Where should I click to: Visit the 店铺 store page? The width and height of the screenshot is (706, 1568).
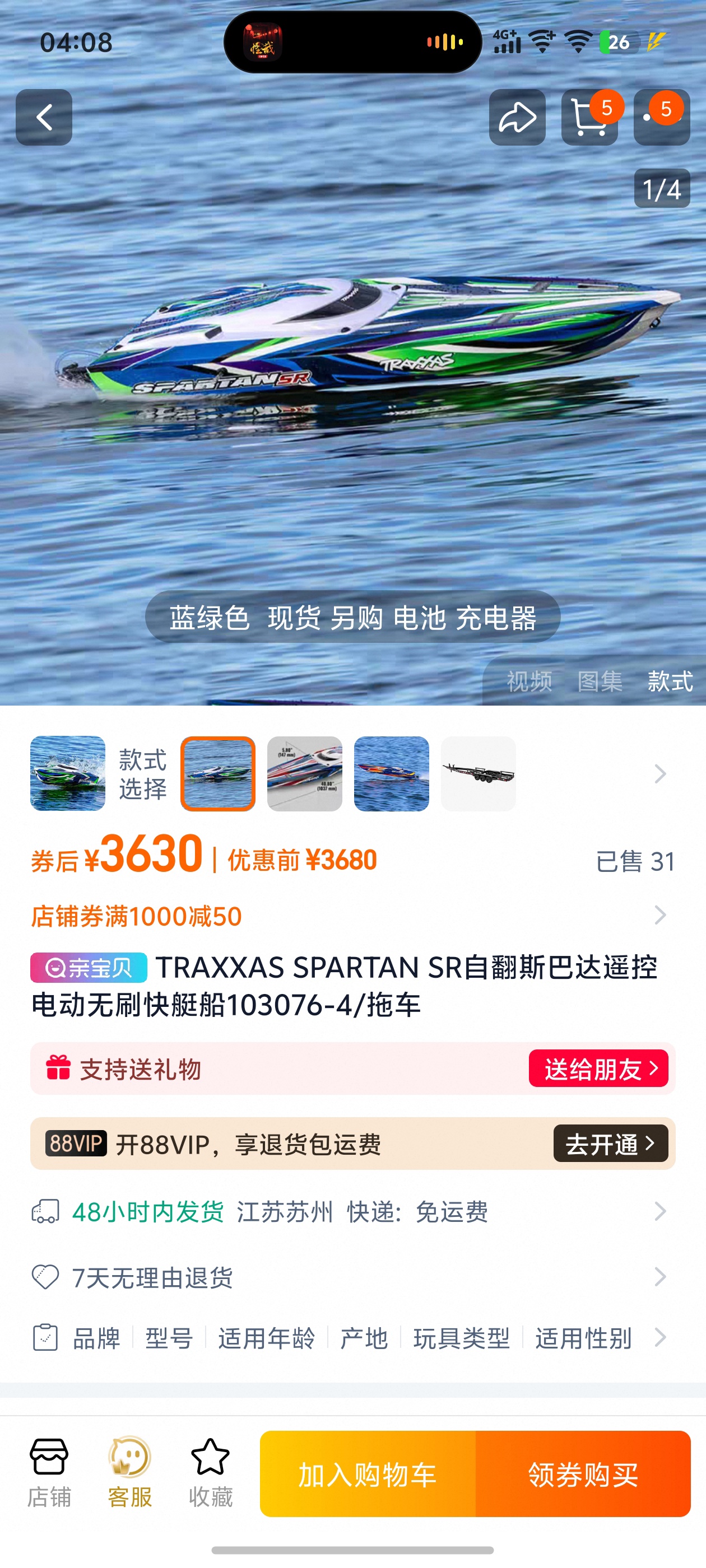tap(49, 1473)
